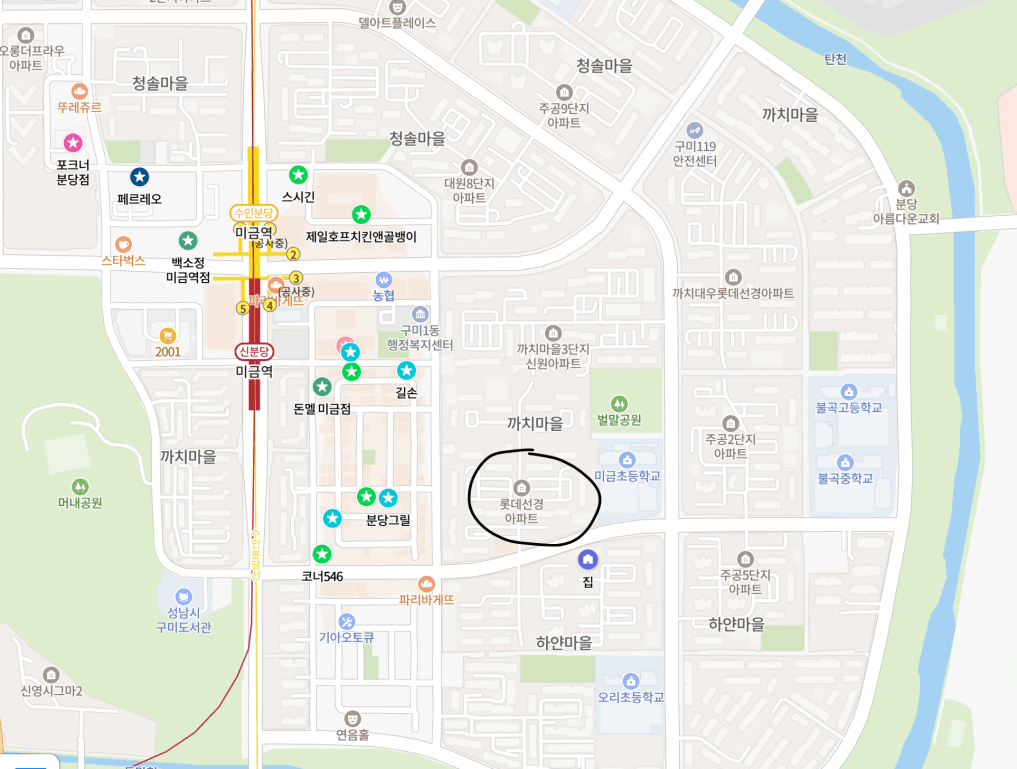The width and height of the screenshot is (1017, 769).
Task: Select the 파리바게뜨 bakery marker
Action: click(427, 583)
